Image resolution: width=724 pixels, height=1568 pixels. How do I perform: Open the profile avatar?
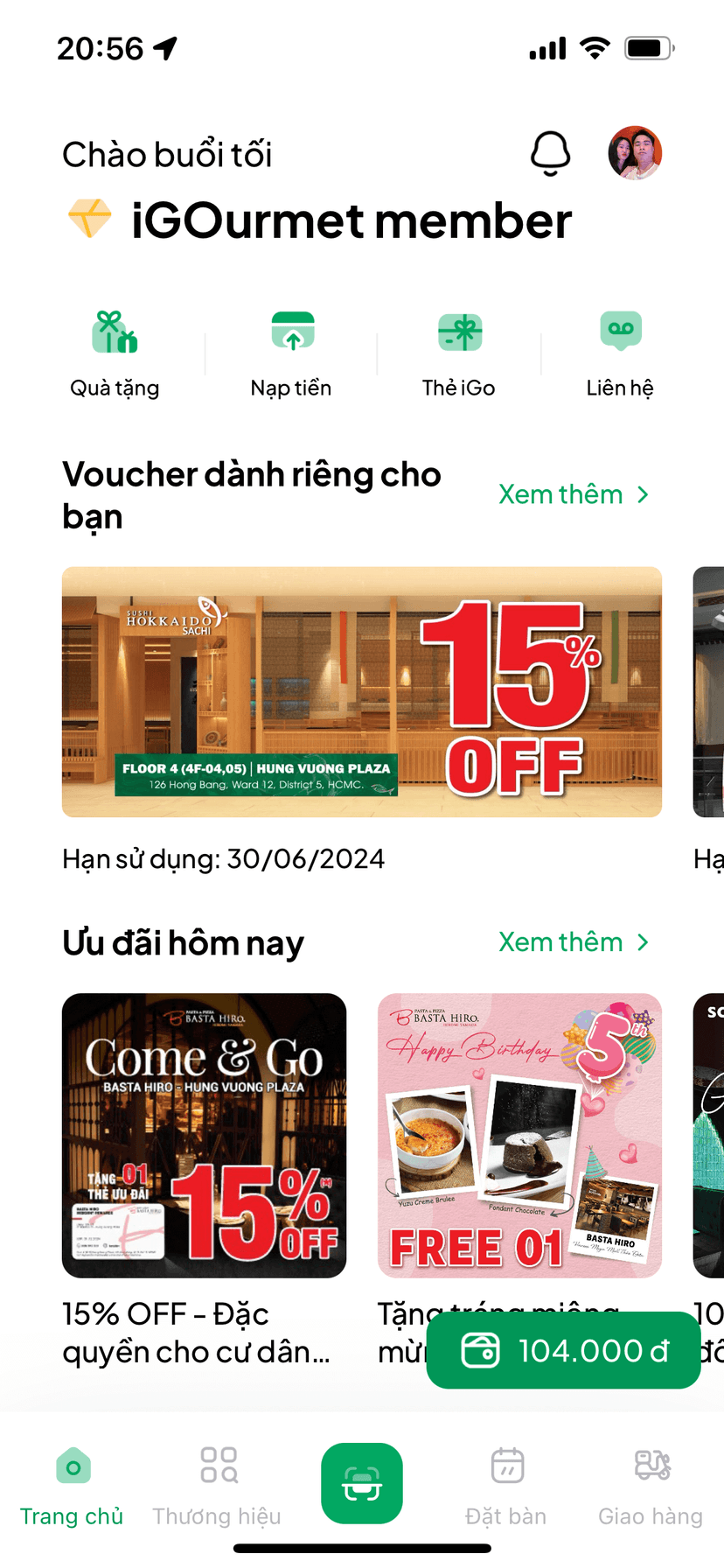635,153
